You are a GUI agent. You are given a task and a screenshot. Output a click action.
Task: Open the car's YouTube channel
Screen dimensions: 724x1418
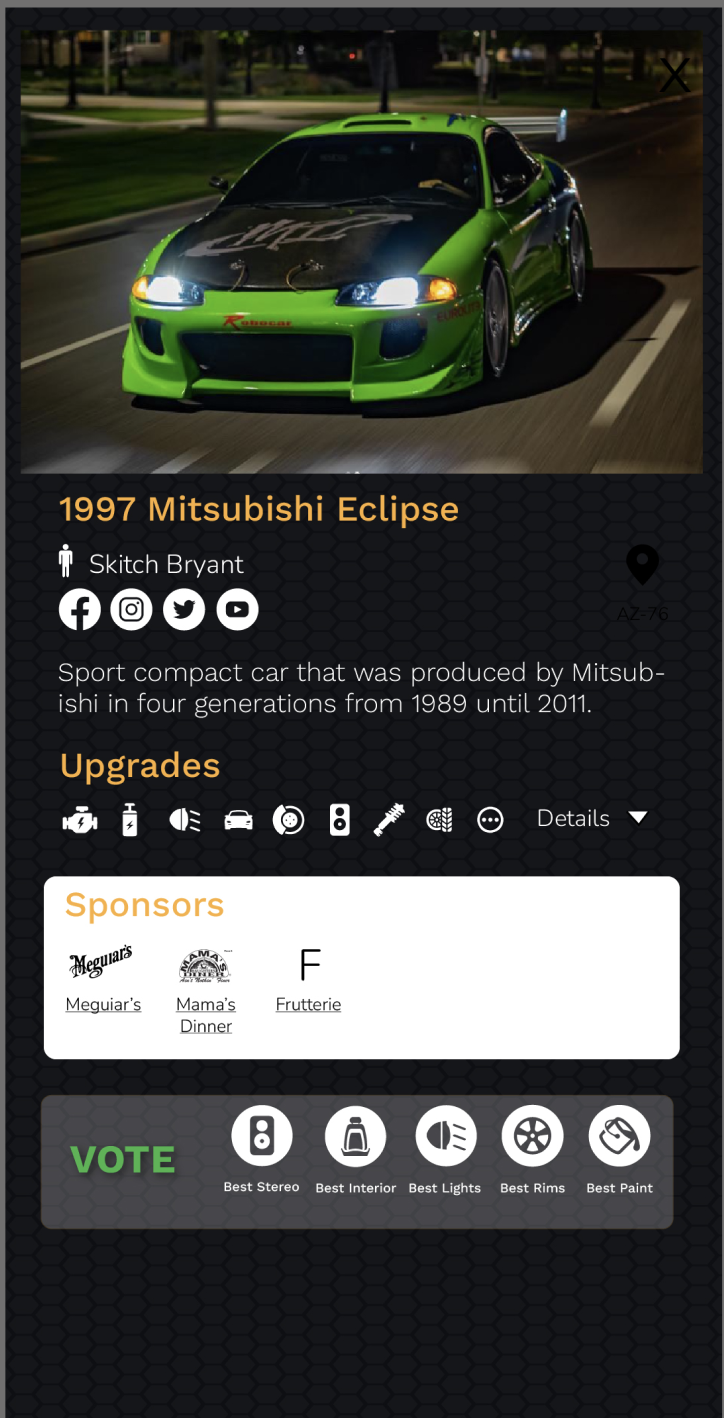coord(237,609)
